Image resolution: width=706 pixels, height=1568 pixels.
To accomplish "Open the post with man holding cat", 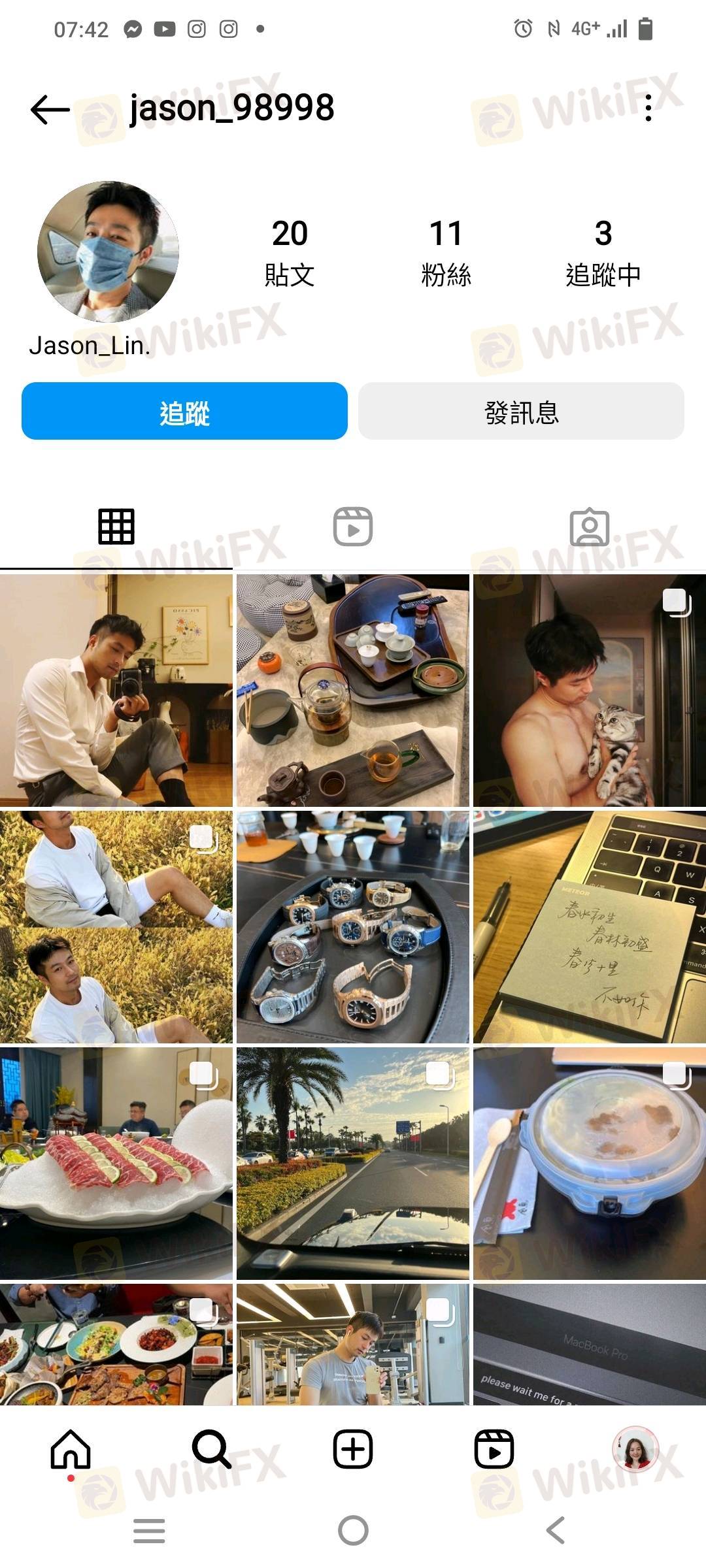I will 590,690.
